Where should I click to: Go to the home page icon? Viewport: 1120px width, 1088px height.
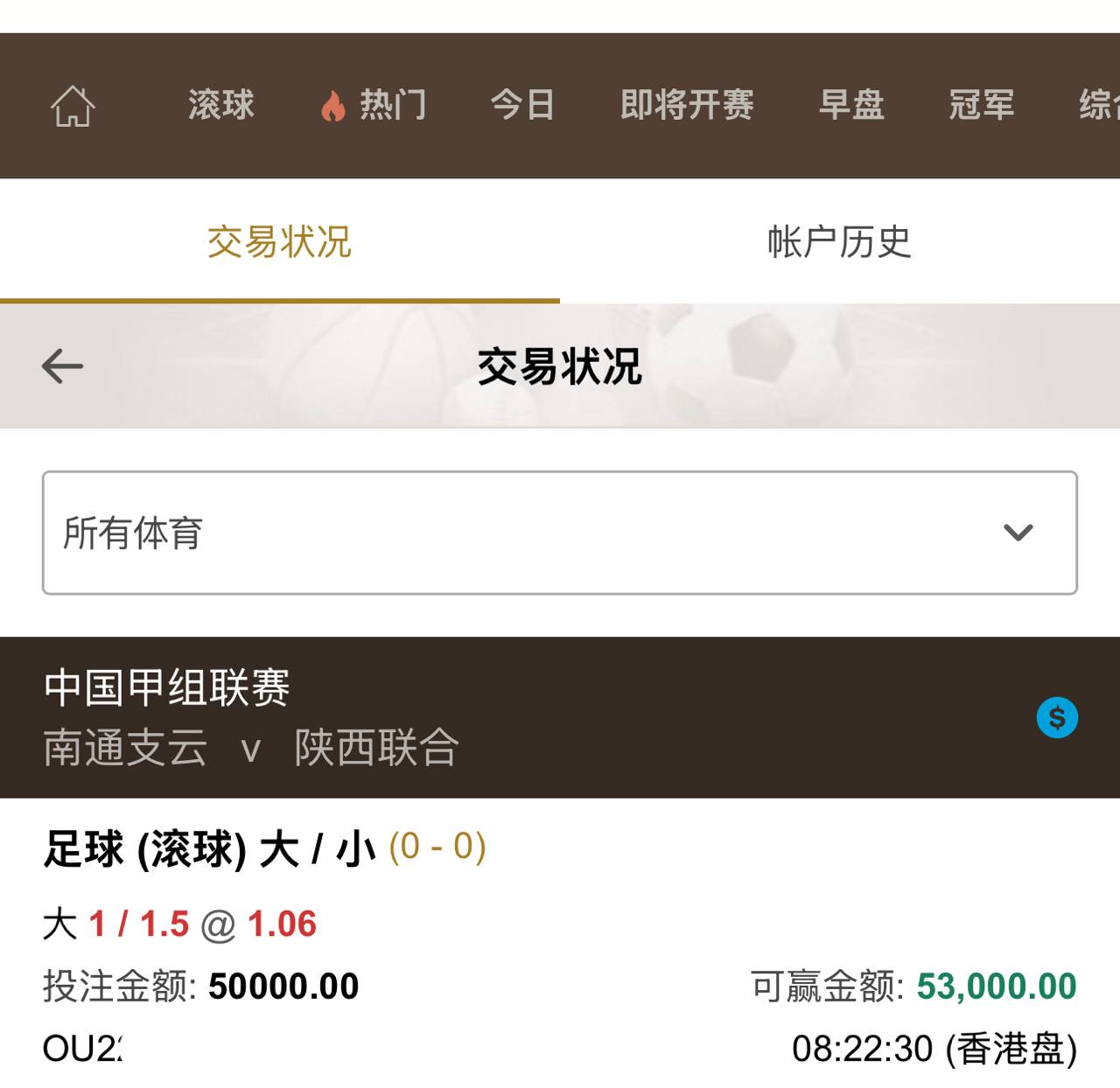coord(73,106)
